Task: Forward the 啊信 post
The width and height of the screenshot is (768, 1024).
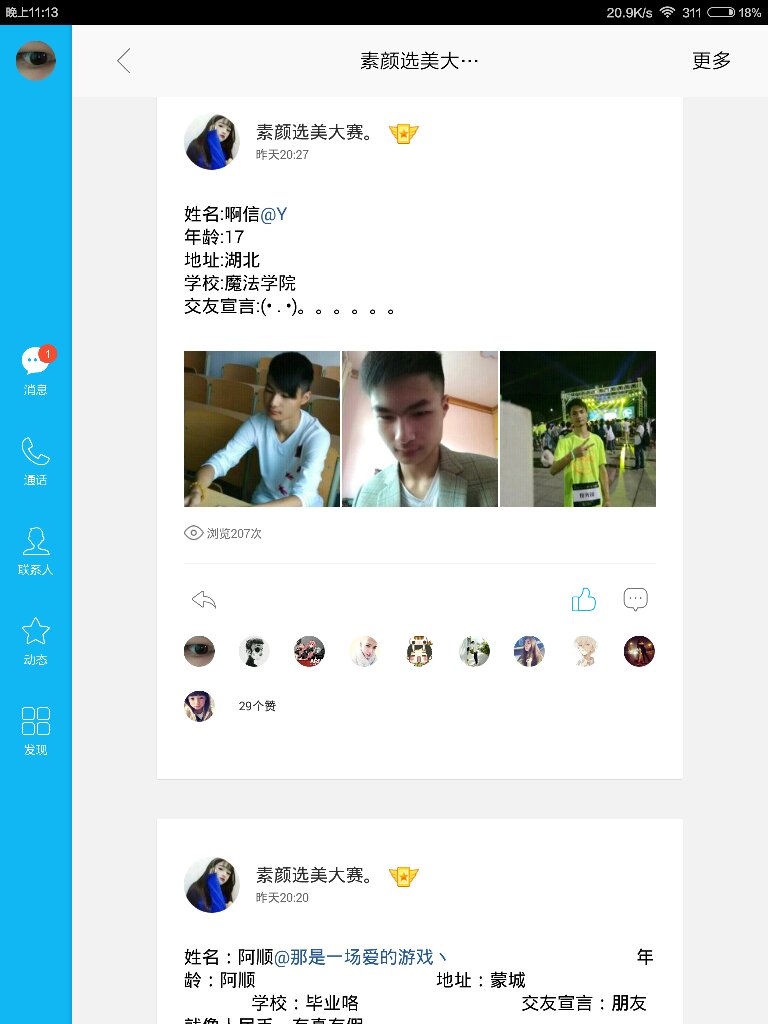Action: 204,599
